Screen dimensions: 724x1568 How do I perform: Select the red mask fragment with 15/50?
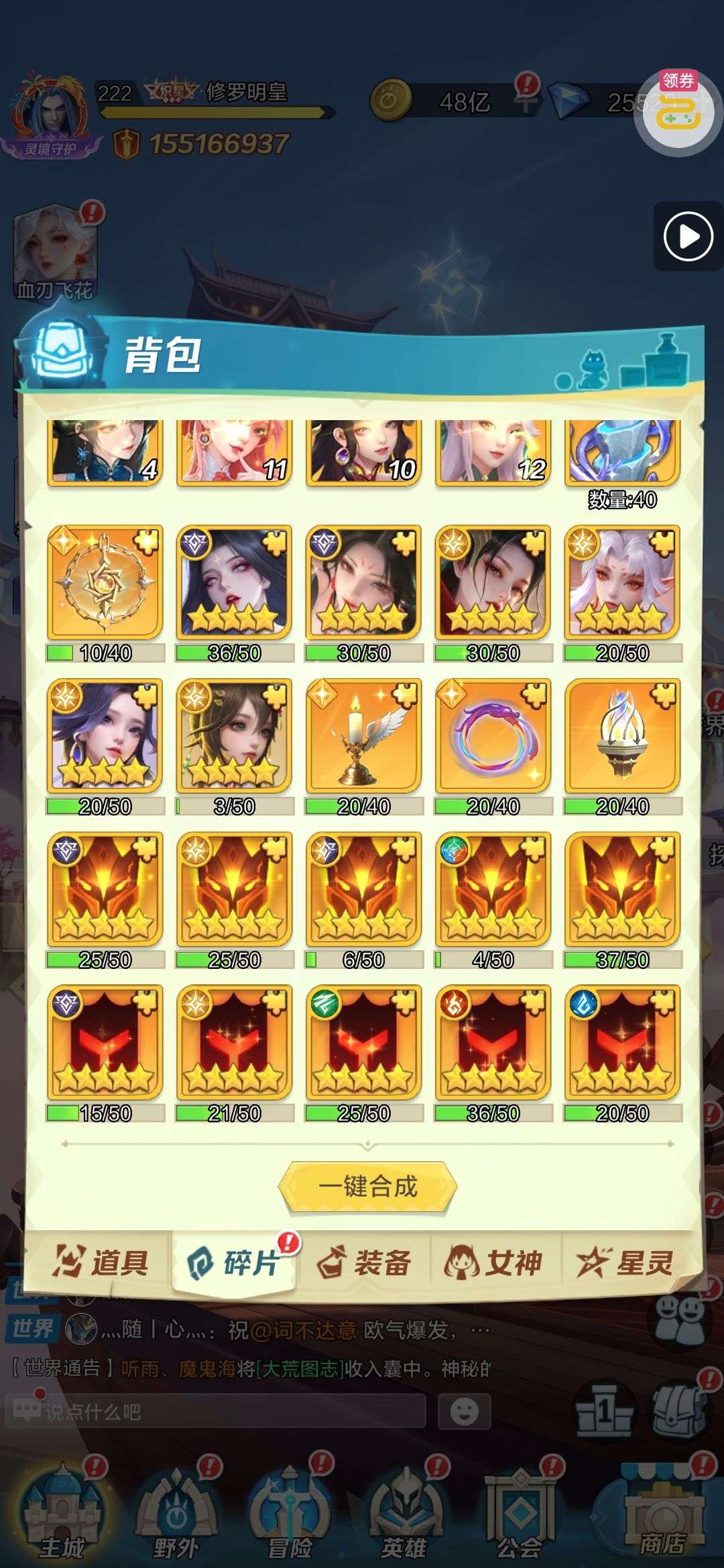pos(105,1043)
